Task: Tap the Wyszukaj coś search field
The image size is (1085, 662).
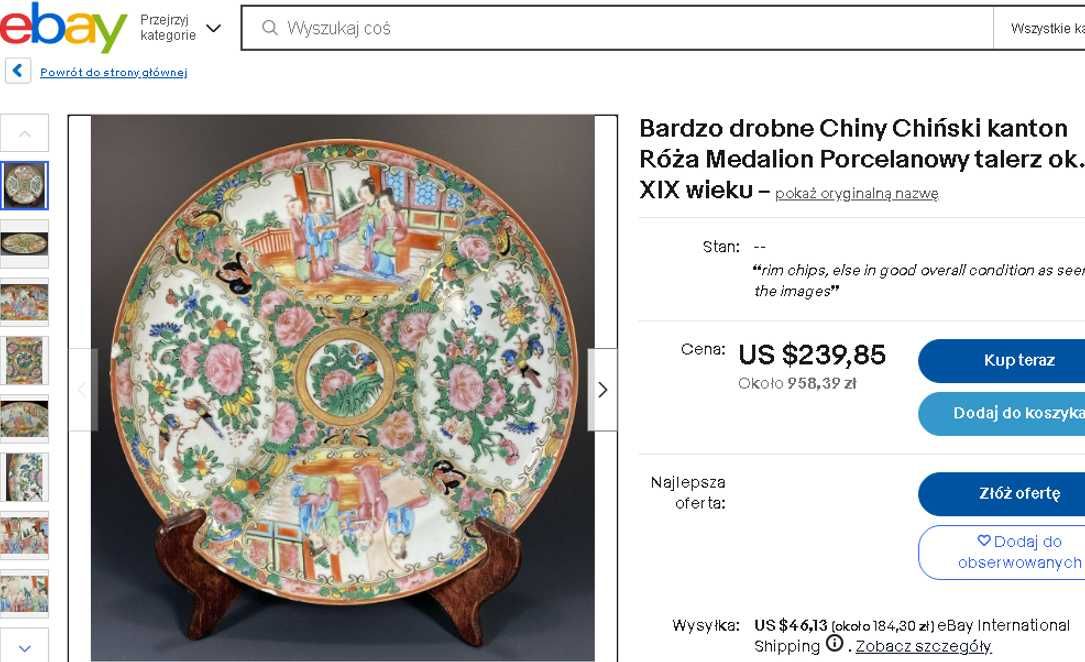Action: tap(620, 28)
